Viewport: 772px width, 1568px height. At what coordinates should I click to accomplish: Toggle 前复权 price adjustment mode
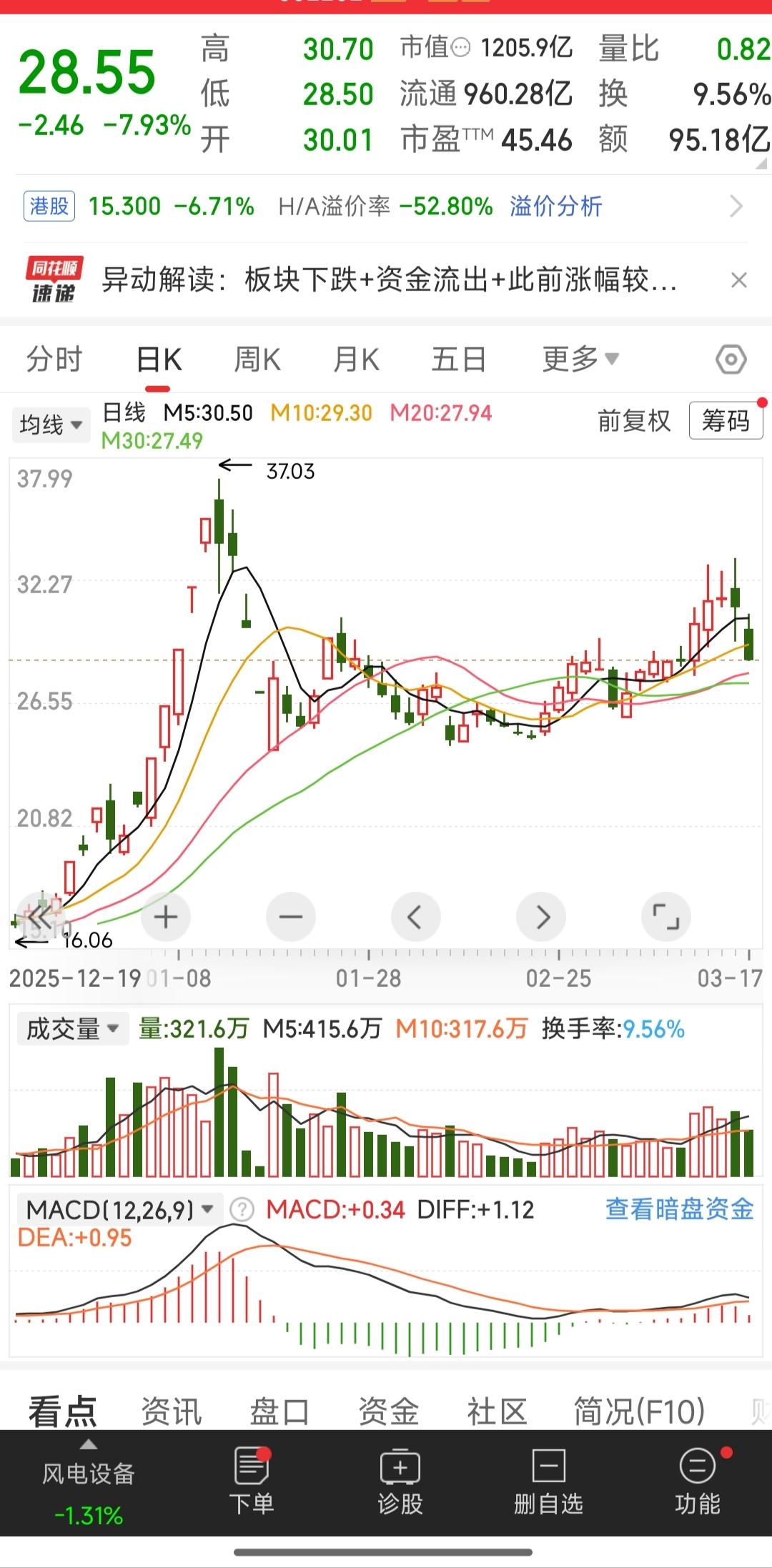coord(633,422)
